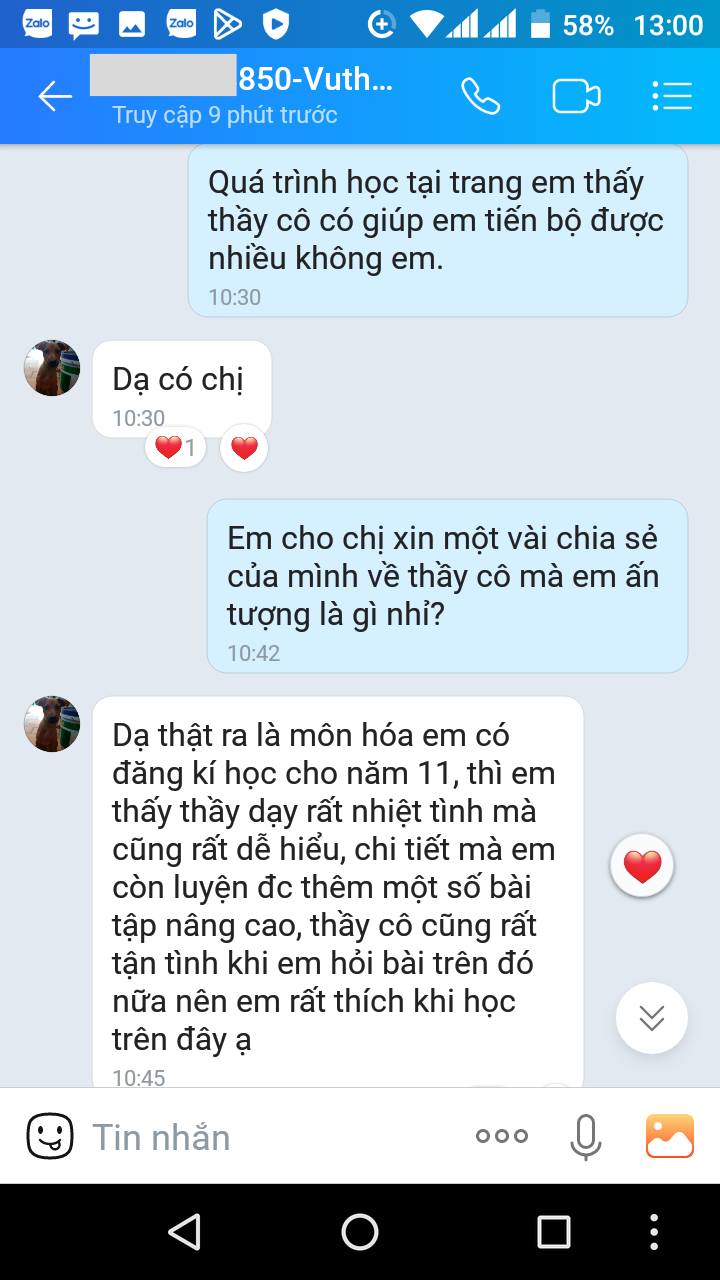Open the conversation options menu
Screen dimensions: 720x1280
tap(671, 96)
